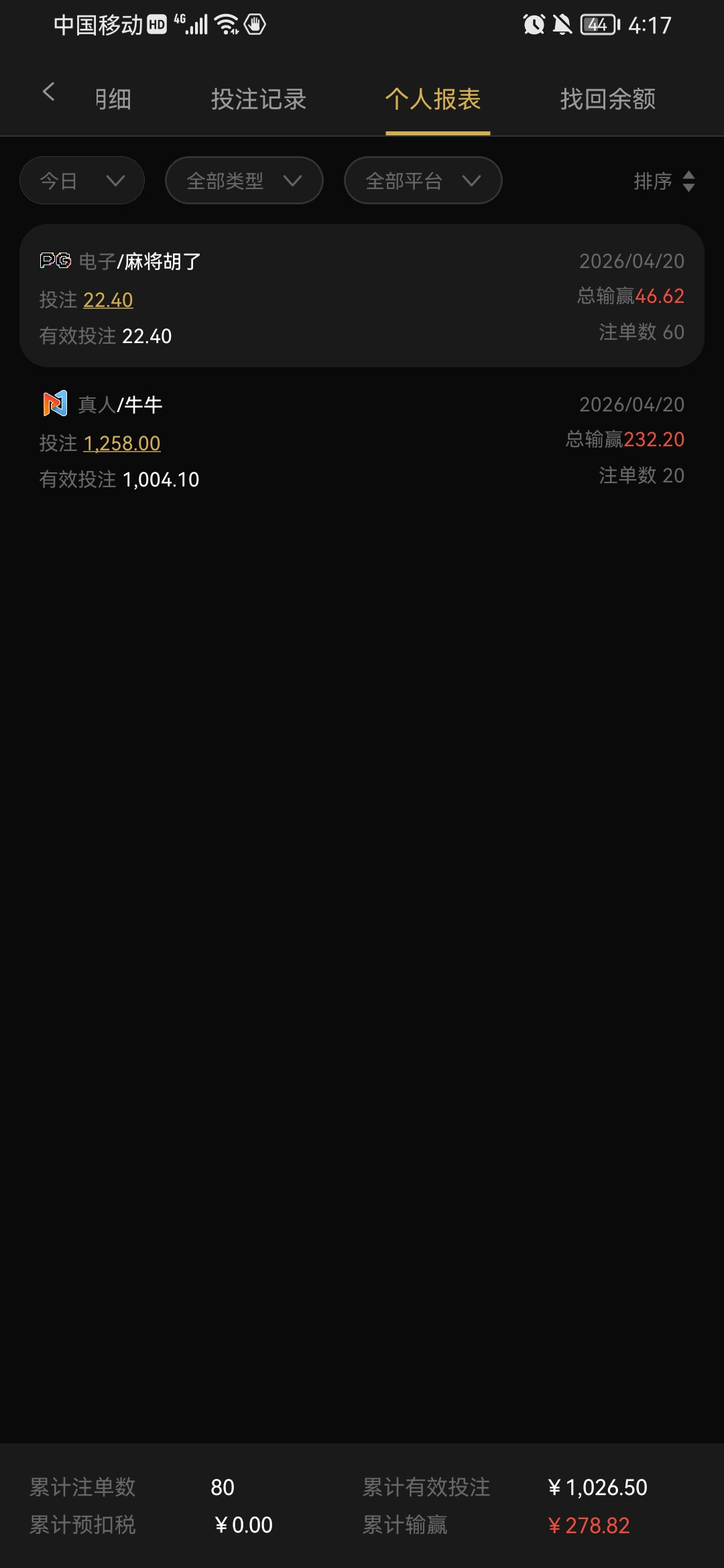Open the underlined 1,258.00 bet amount link
Screen dimensions: 724x1568
click(122, 443)
